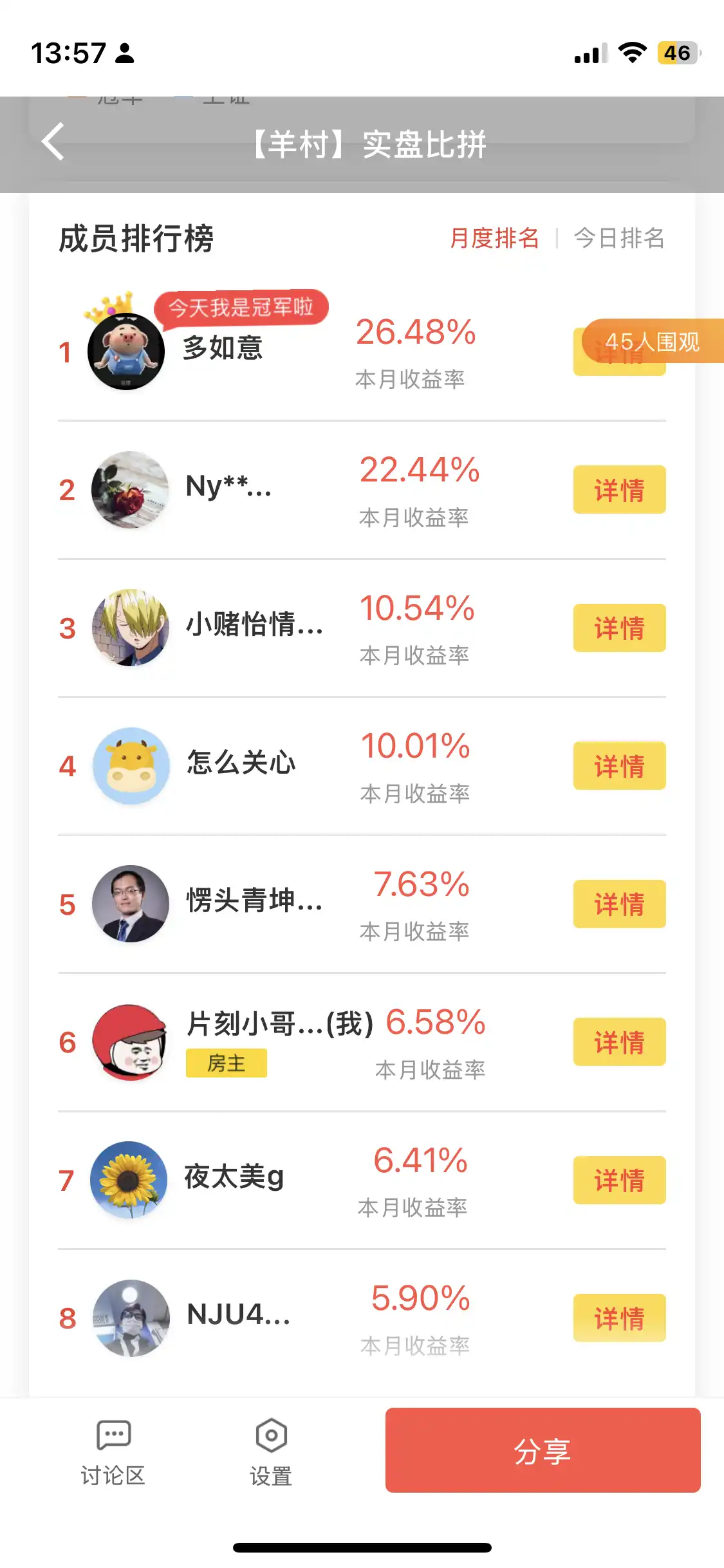Show 详情 for 愣头青坤...

coord(619,904)
